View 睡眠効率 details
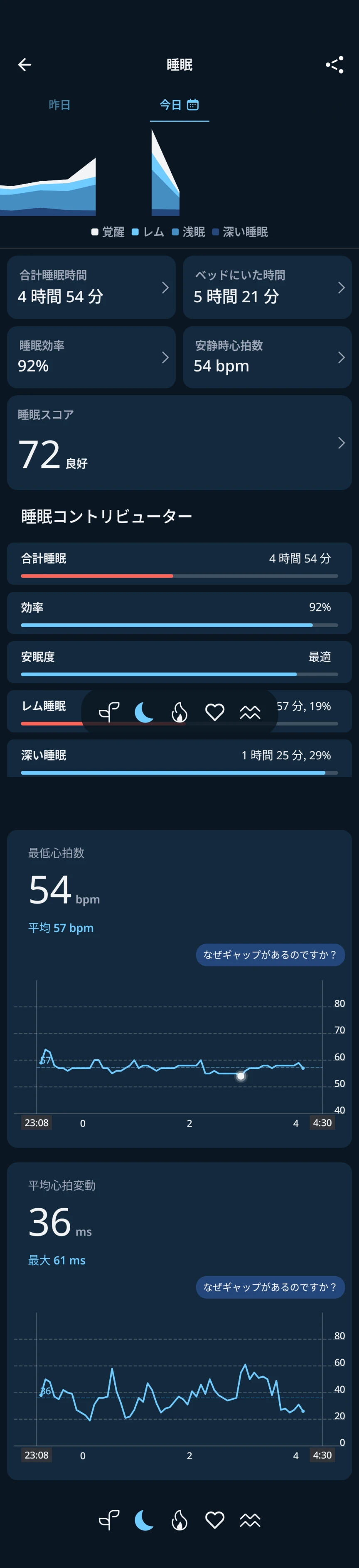 pos(91,357)
